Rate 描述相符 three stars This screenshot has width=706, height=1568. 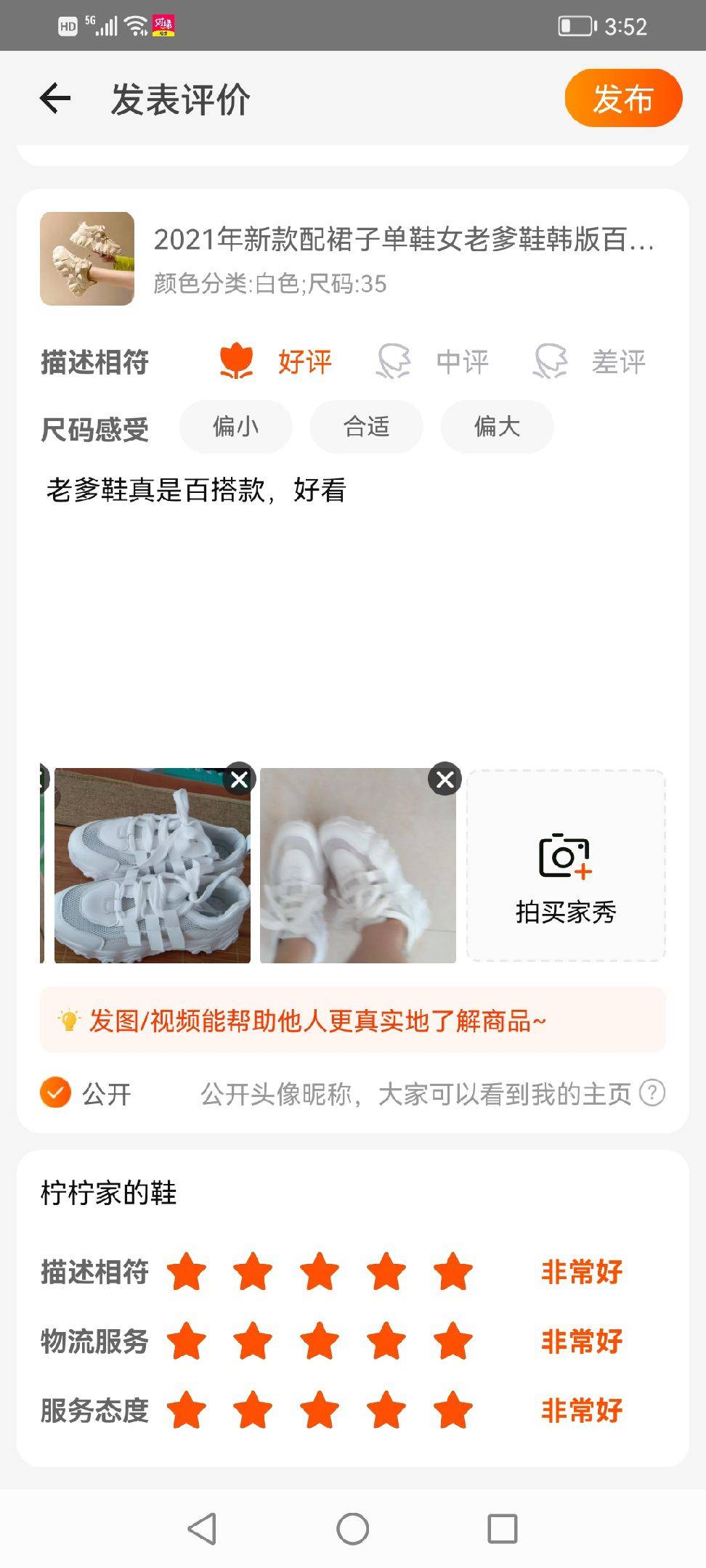pos(320,1272)
